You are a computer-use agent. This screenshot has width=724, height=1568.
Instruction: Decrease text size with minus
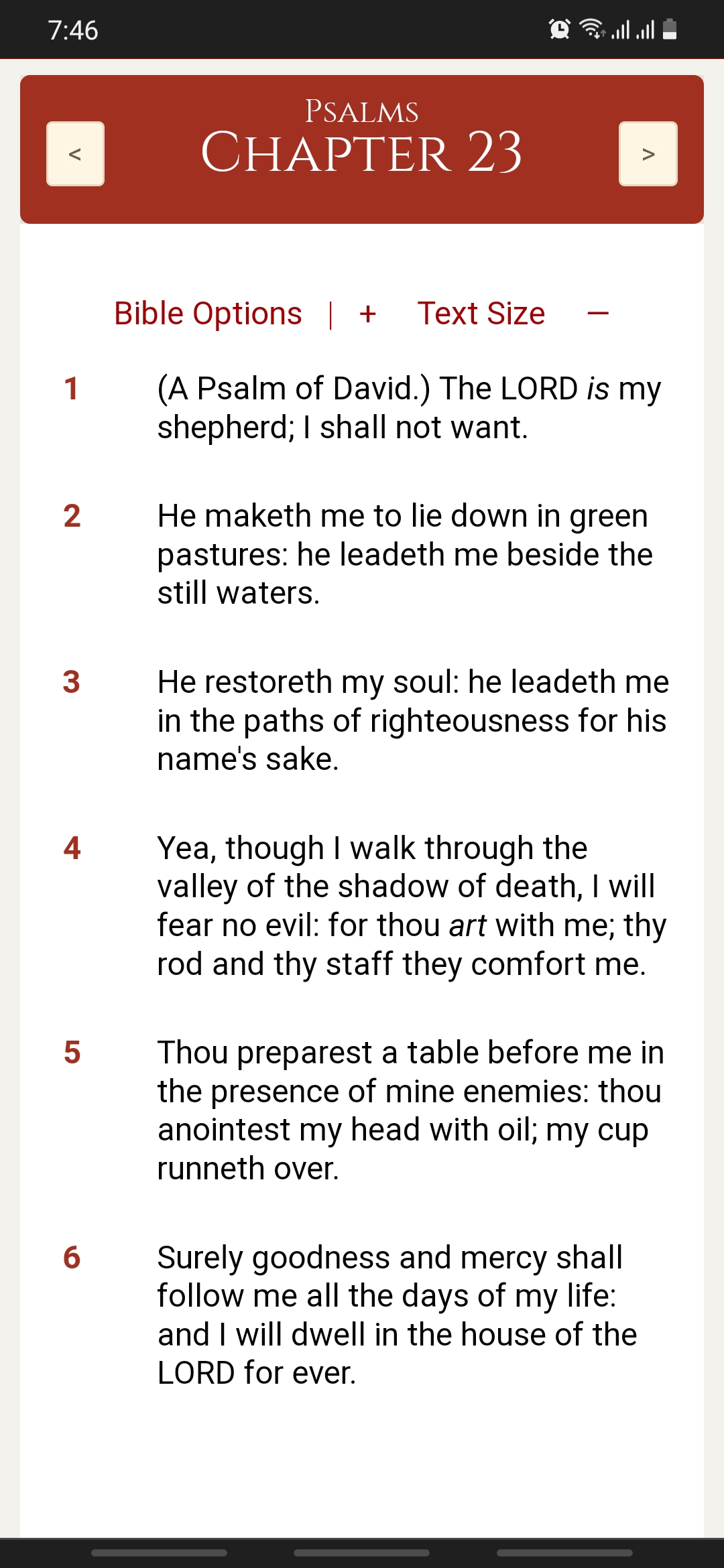598,314
